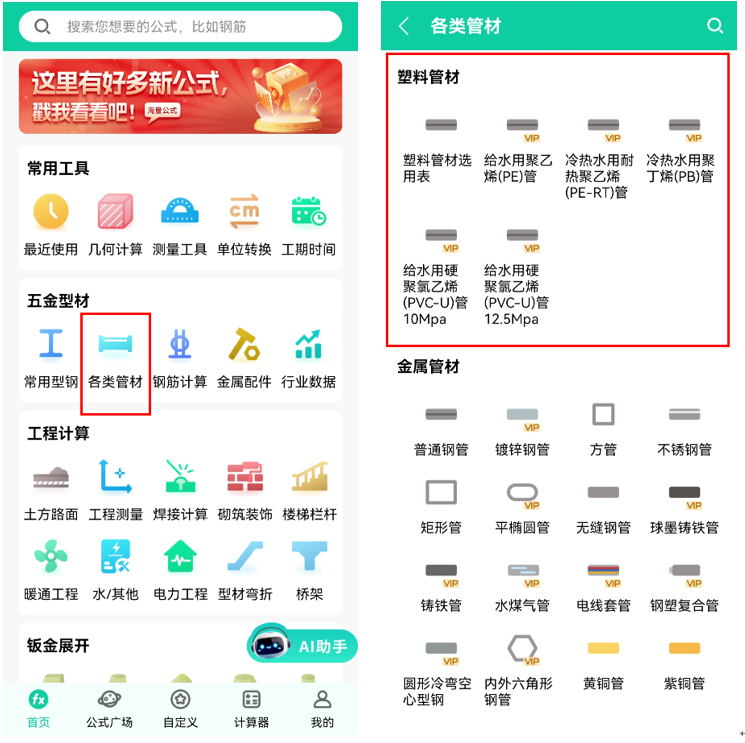This screenshot has height=743, width=745.
Task: Go to the 我的 profile tab
Action: (x=322, y=708)
